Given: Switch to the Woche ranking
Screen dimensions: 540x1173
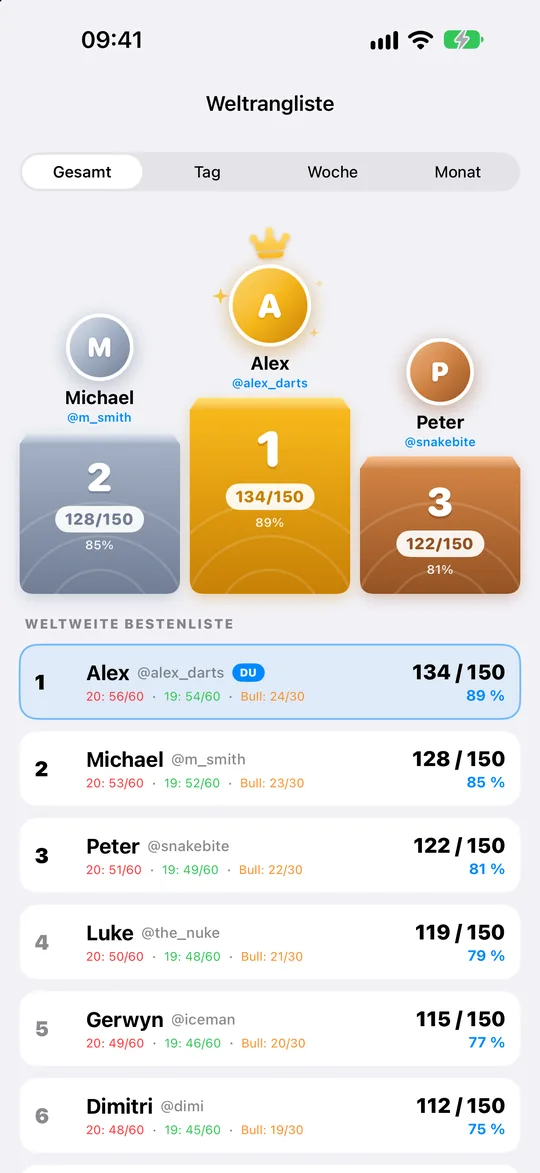Looking at the screenshot, I should coord(333,172).
